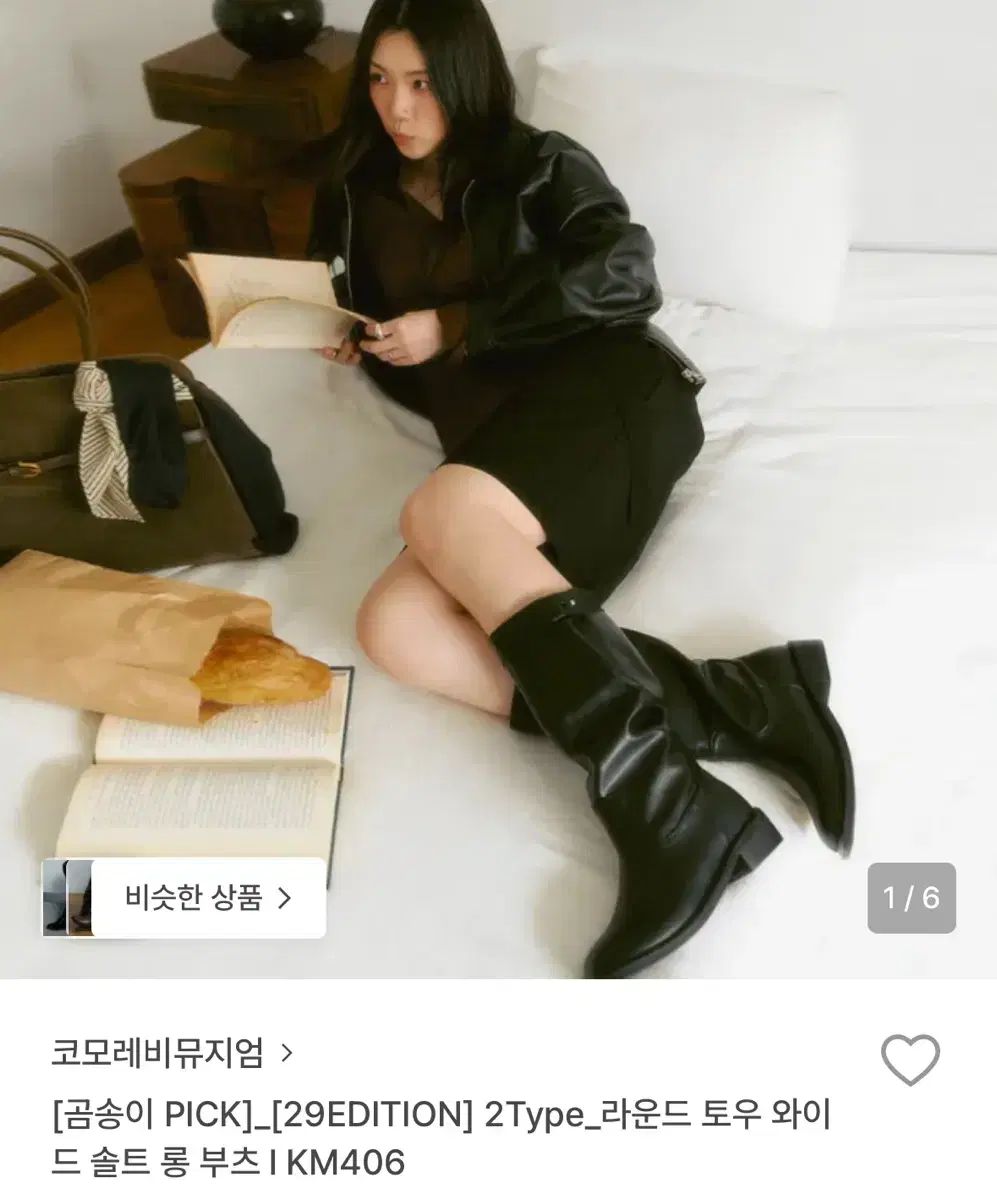The height and width of the screenshot is (1200, 997).
Task: Open the 코모레비뮤지엄 brand page
Action: [172, 1053]
